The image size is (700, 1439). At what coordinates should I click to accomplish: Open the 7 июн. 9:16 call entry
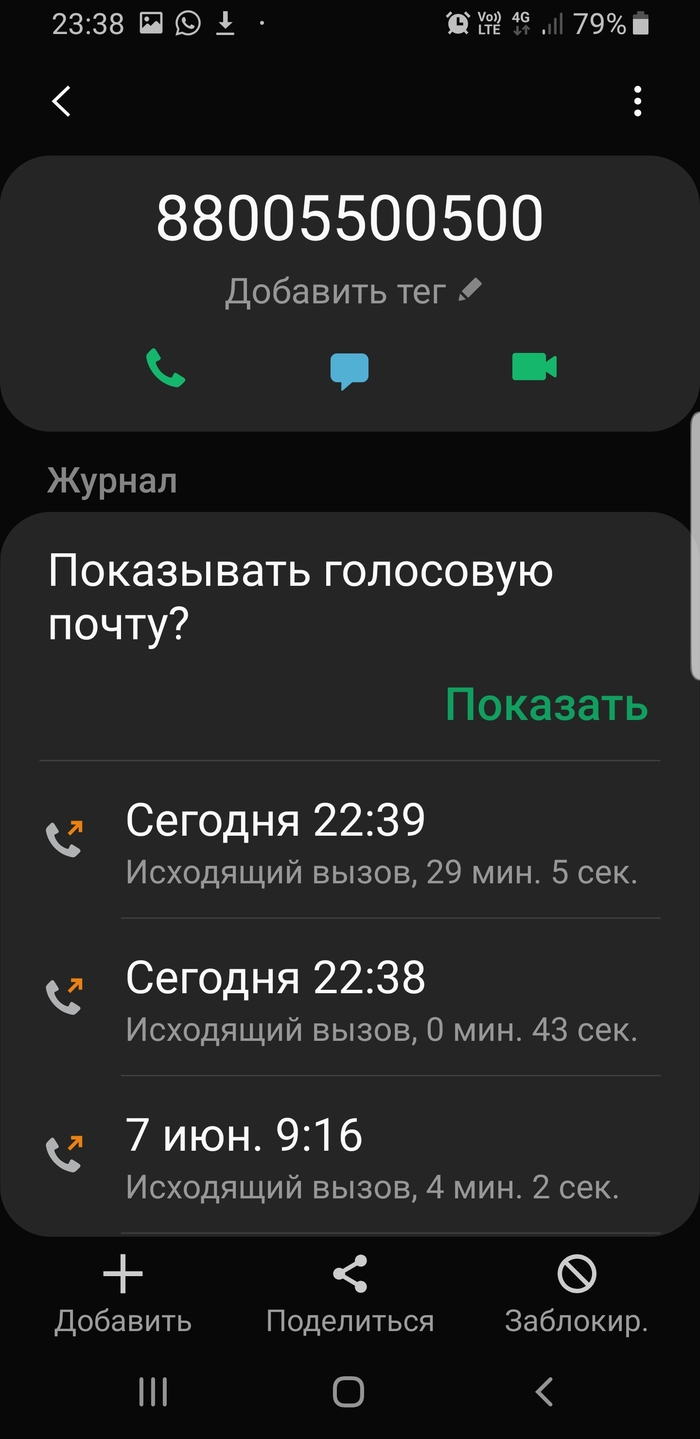click(x=380, y=1158)
